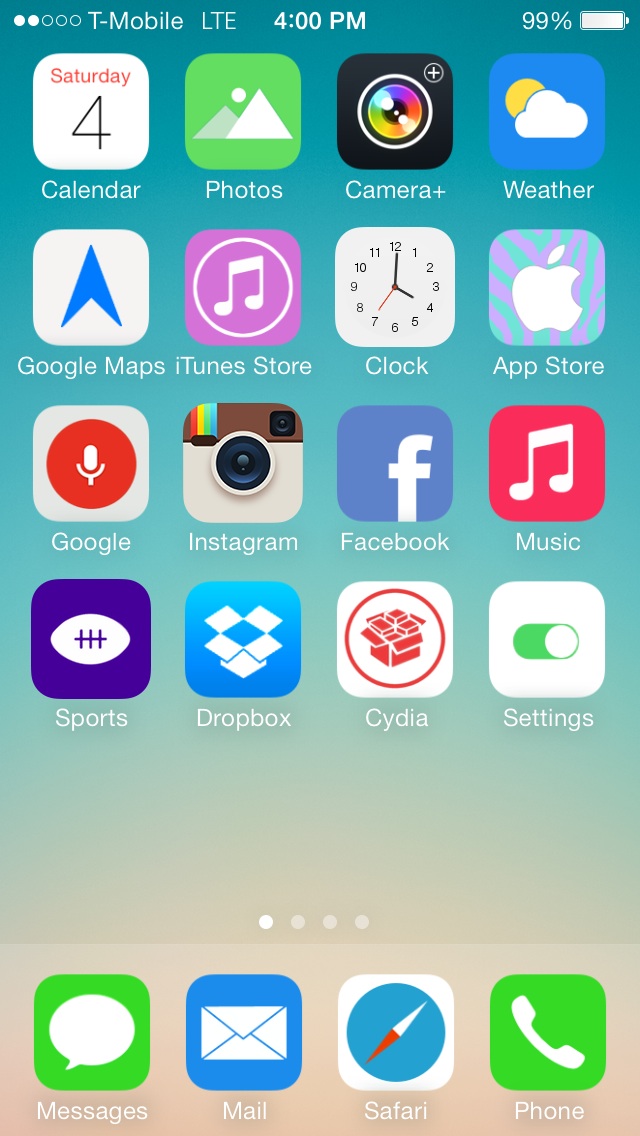Open the Phone dialer
The image size is (640, 1136).
pyautogui.click(x=548, y=1032)
